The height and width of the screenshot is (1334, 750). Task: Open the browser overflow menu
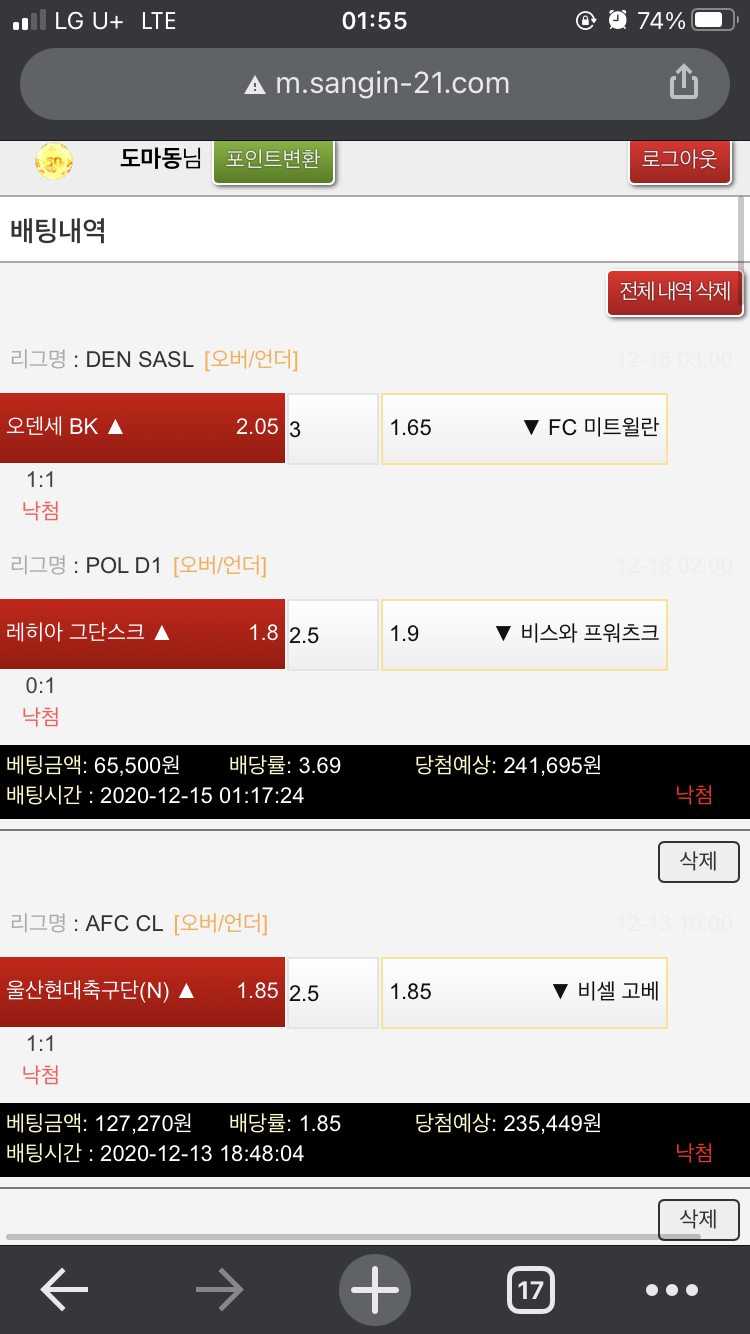pyautogui.click(x=671, y=1290)
